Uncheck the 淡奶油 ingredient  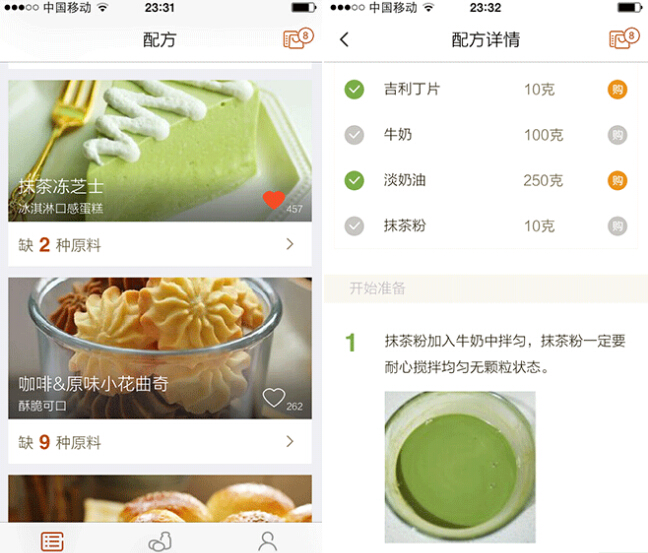(x=354, y=181)
